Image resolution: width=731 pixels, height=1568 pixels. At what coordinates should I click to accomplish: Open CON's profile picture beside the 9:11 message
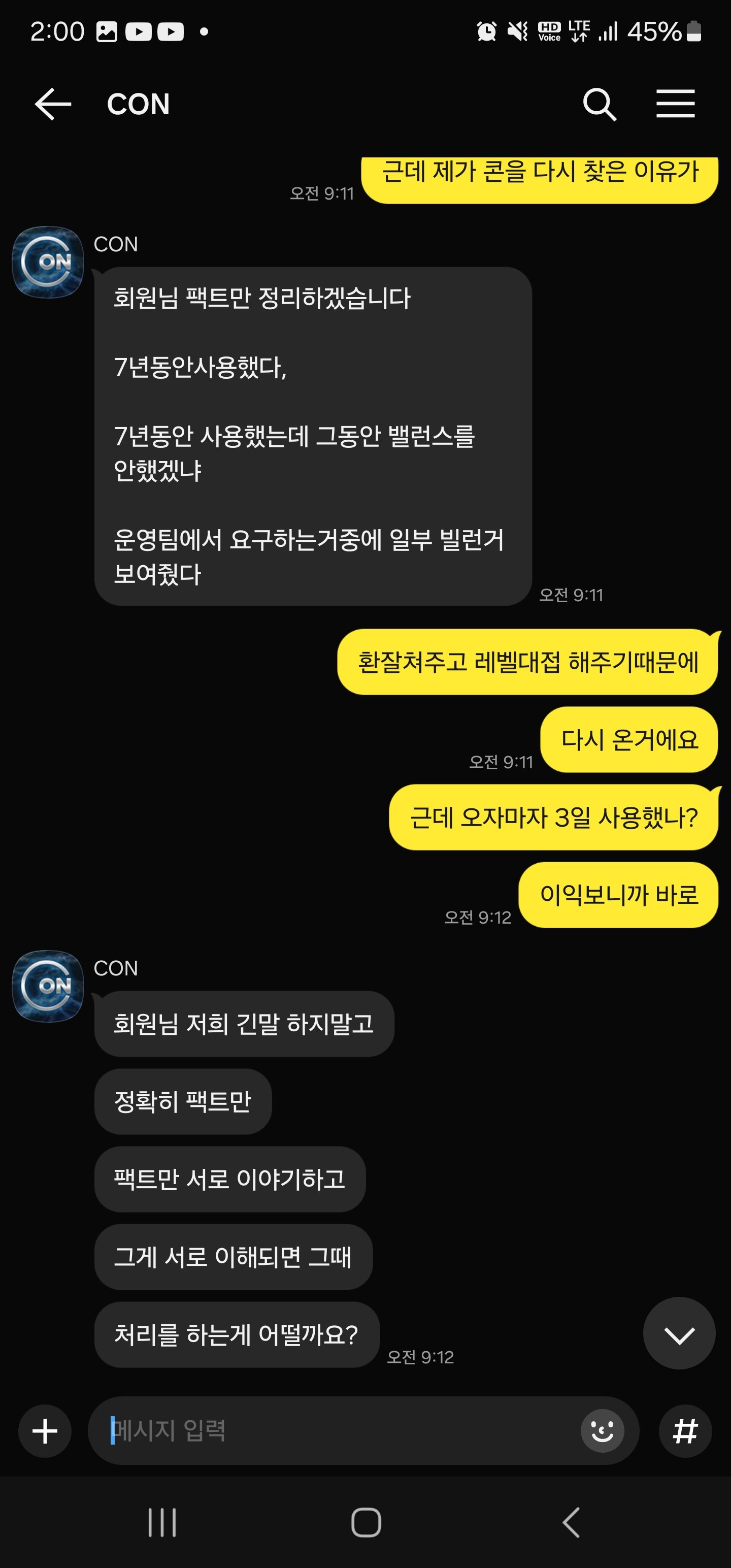coord(48,263)
